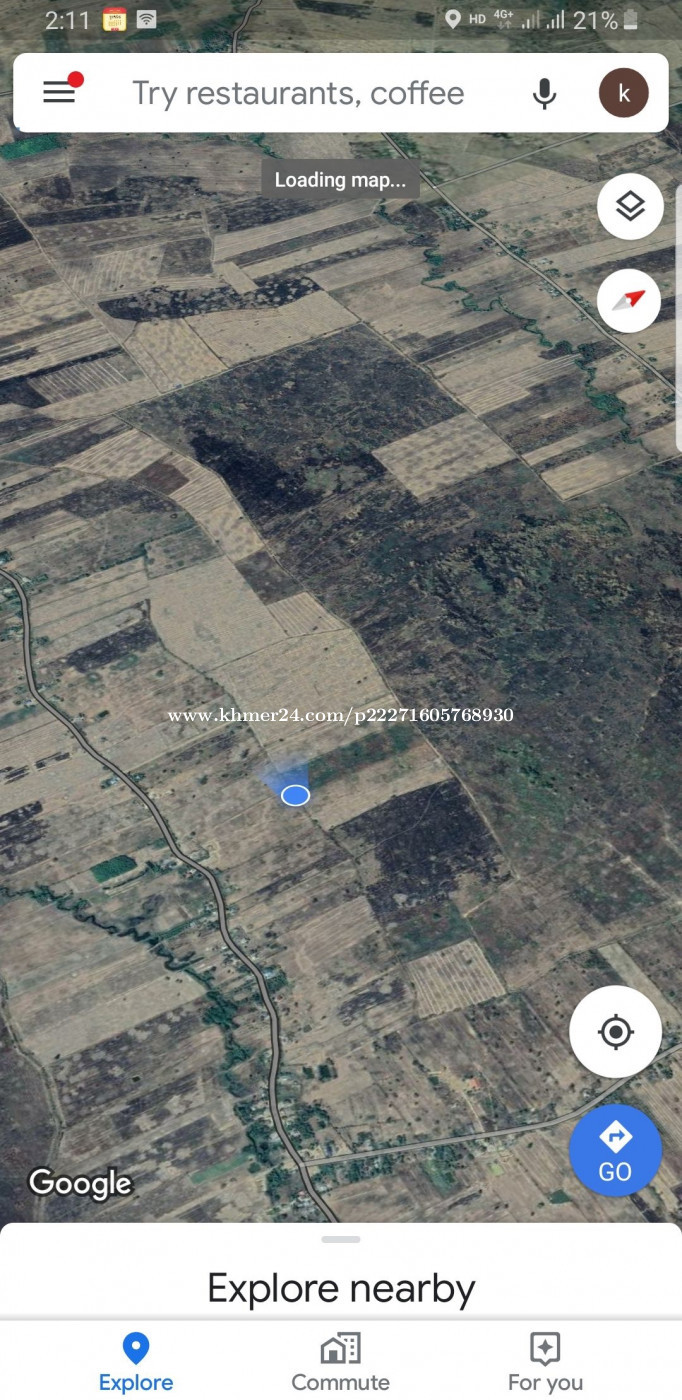Tap the search field 'Try restaurants, coffee'
The height and width of the screenshot is (1400, 682).
pos(298,93)
